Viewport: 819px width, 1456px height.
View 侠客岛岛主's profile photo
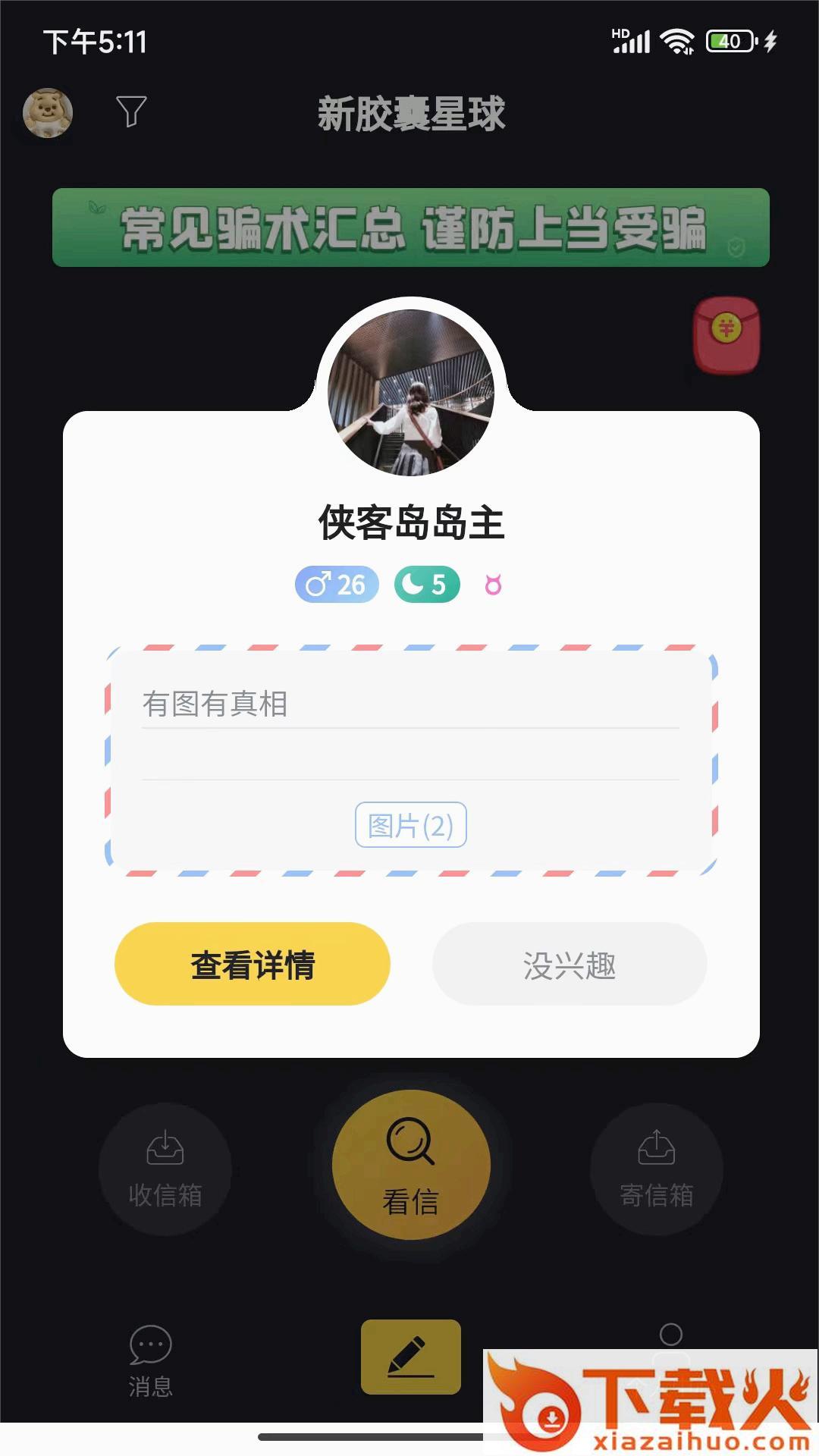pyautogui.click(x=410, y=393)
